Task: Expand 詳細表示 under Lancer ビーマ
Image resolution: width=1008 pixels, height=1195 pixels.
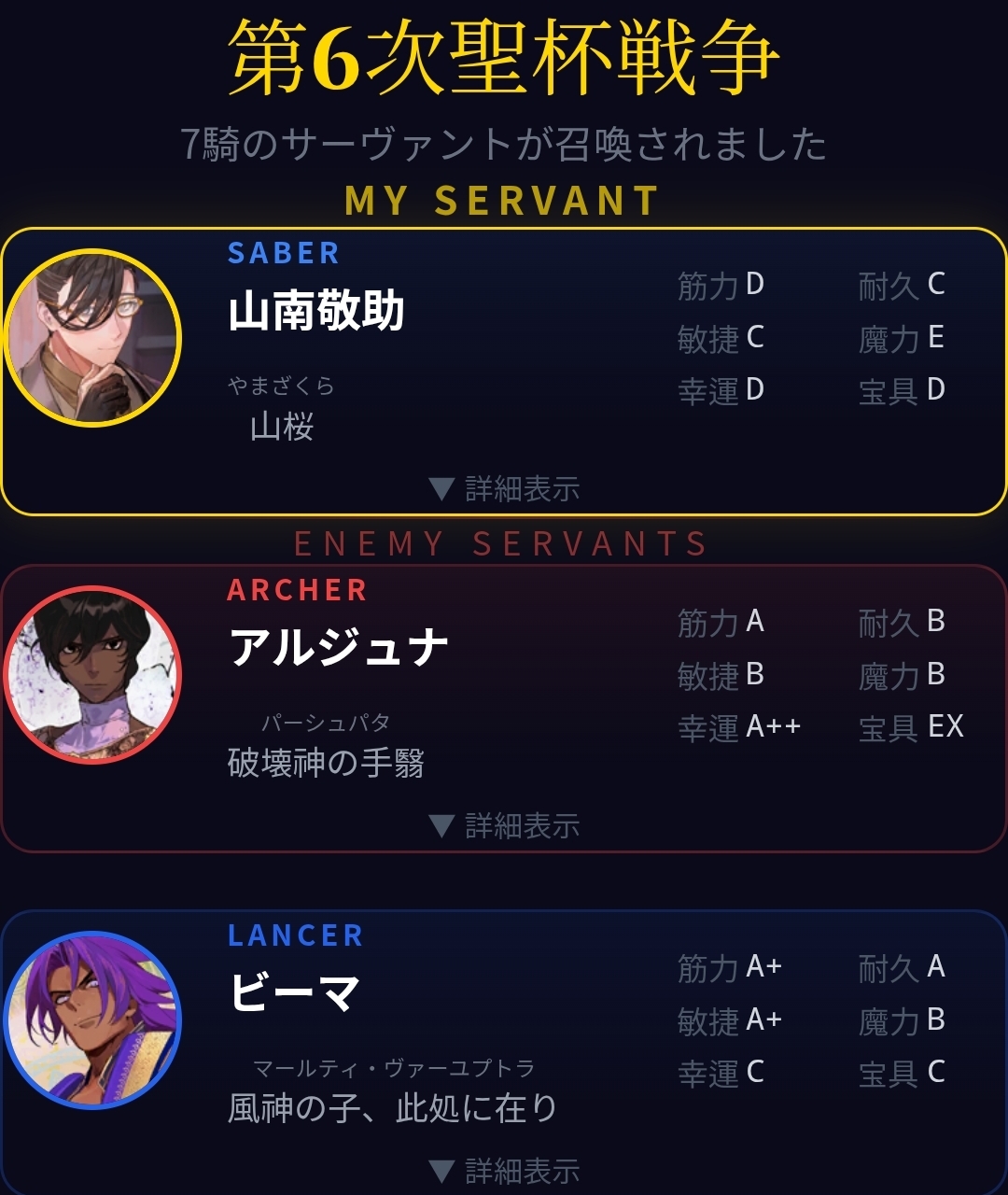Action: (504, 1171)
